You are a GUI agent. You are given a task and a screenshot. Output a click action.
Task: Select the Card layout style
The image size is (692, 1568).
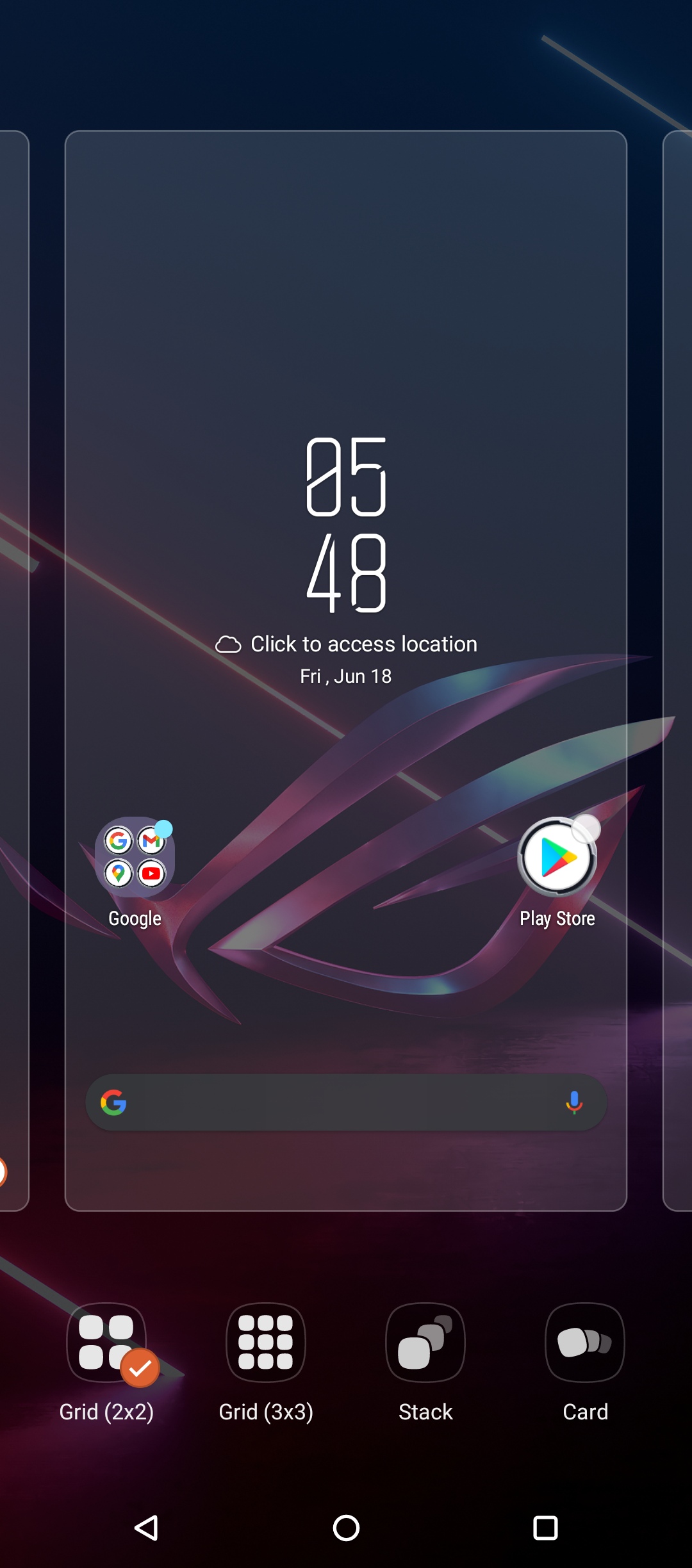pos(584,1343)
